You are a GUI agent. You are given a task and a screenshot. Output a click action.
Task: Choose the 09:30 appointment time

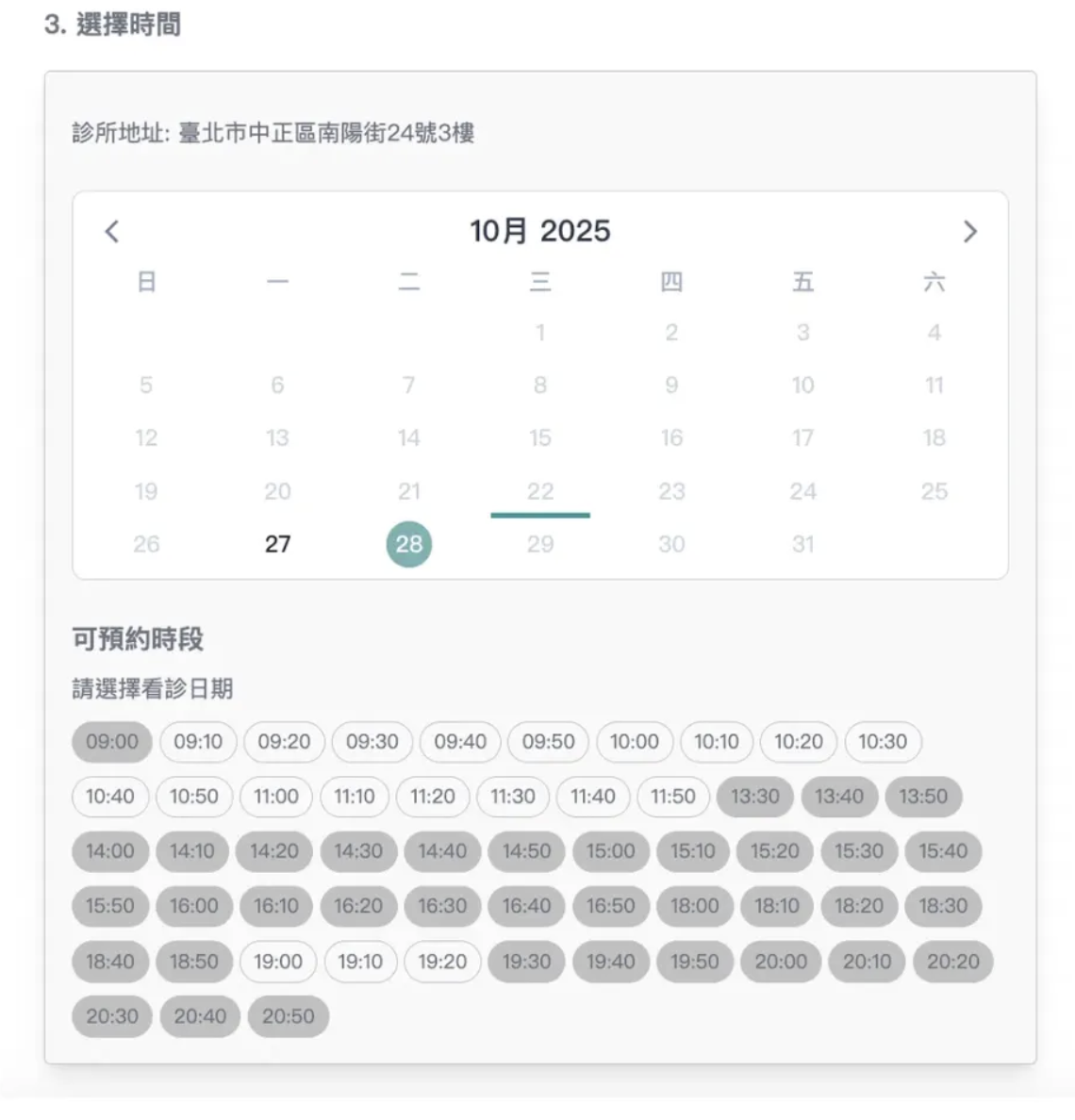click(x=372, y=742)
